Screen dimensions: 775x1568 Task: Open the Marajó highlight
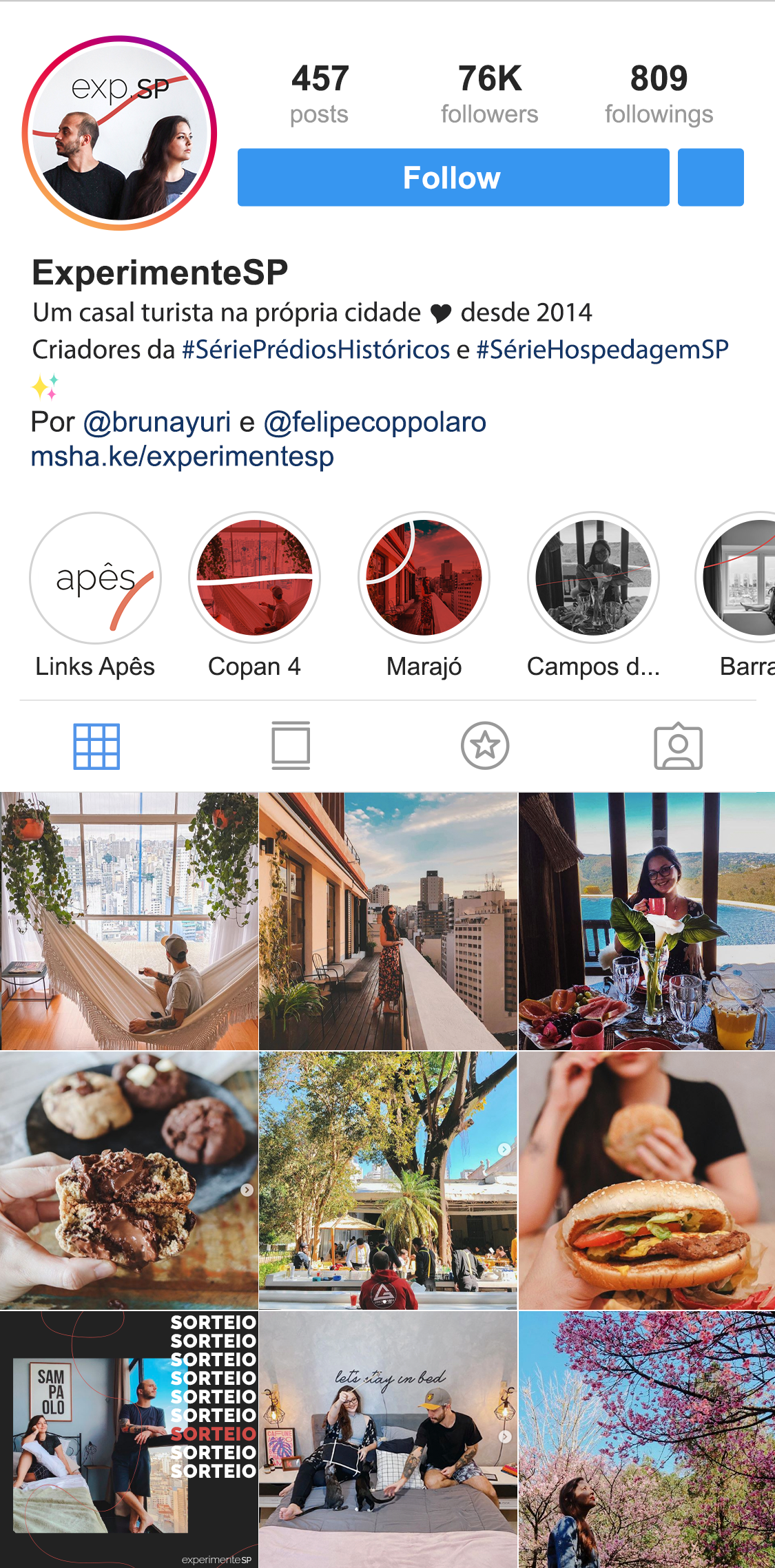pos(424,578)
